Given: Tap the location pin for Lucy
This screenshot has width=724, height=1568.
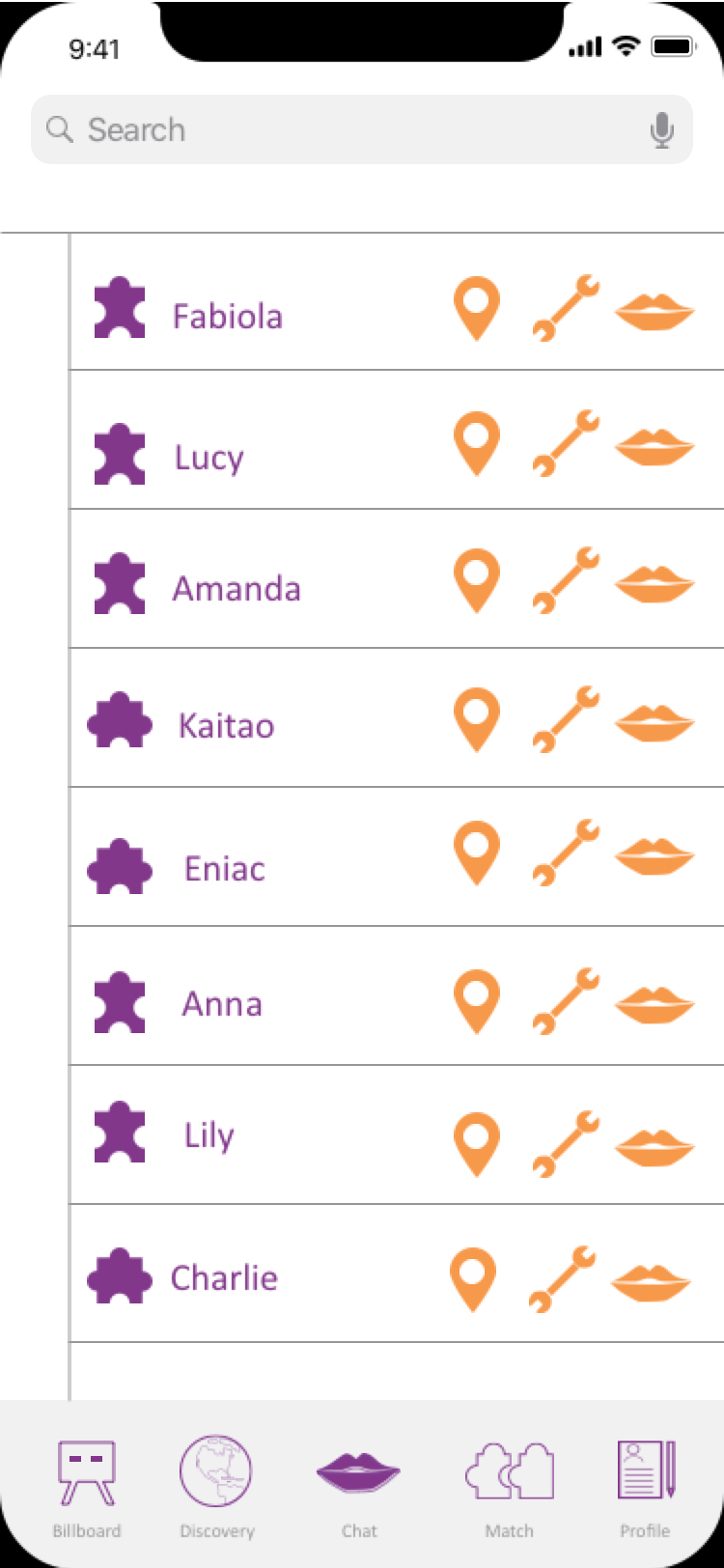Looking at the screenshot, I should [x=477, y=444].
